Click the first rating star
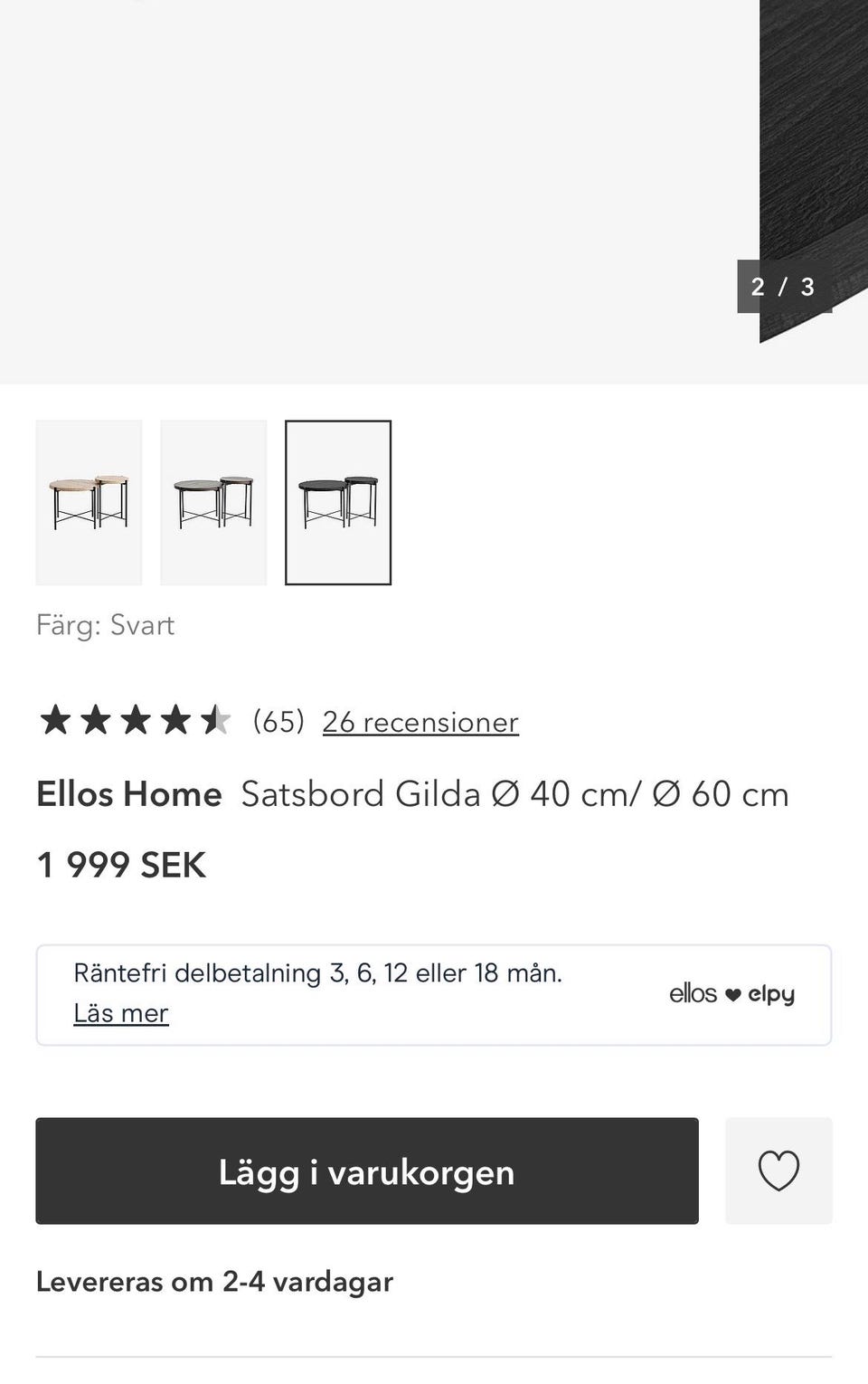This screenshot has height=1384, width=868. [54, 720]
